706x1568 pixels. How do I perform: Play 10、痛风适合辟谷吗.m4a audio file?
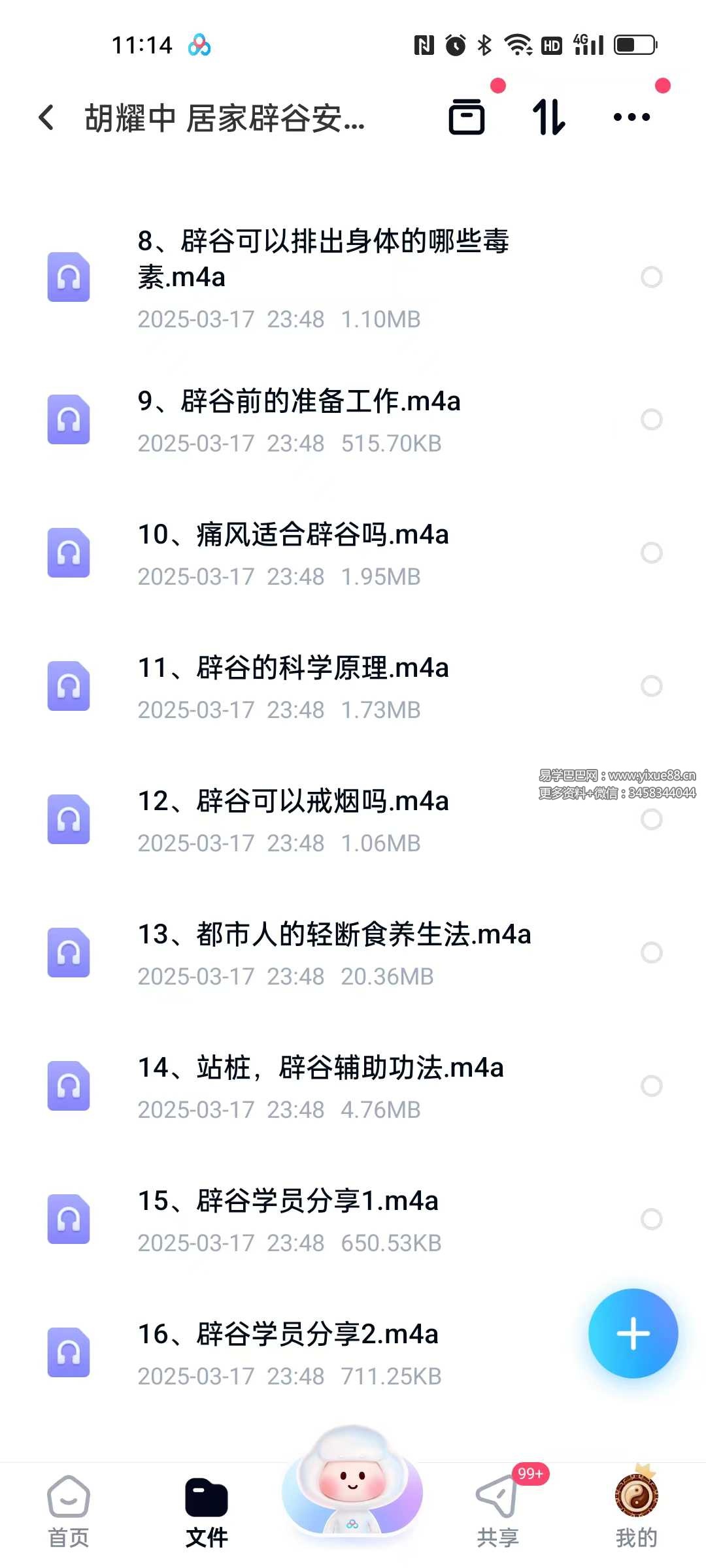click(293, 535)
